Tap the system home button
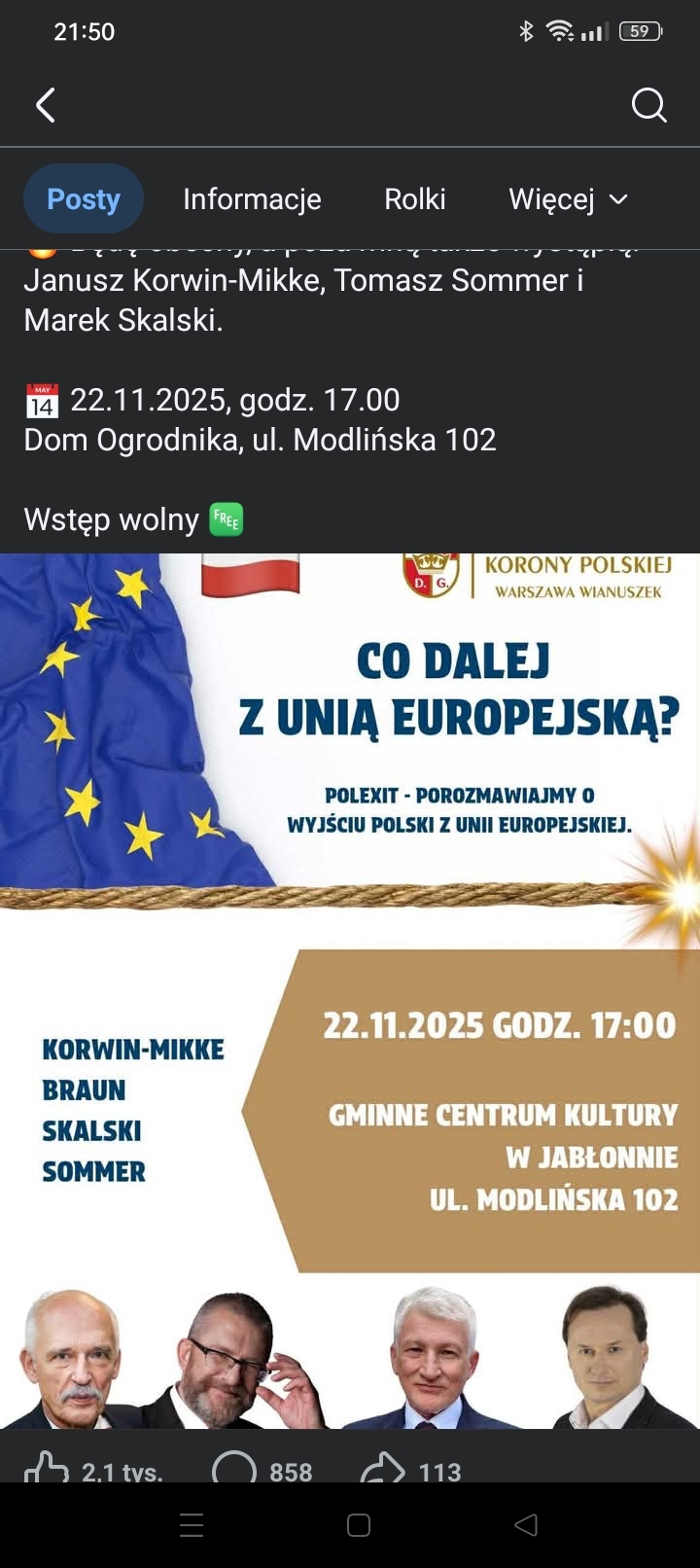The height and width of the screenshot is (1568, 700). click(x=359, y=1525)
